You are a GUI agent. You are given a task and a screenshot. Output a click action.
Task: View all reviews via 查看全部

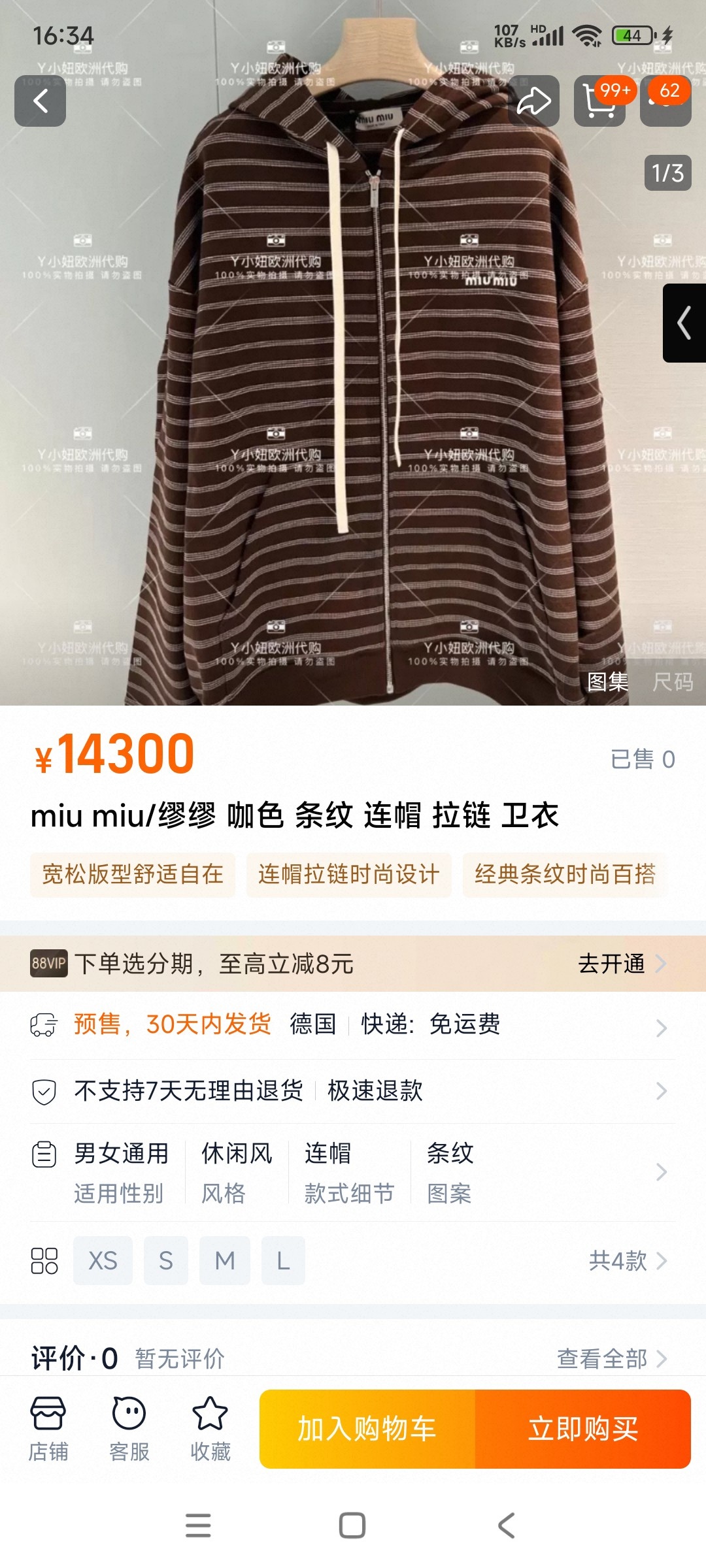611,1359
